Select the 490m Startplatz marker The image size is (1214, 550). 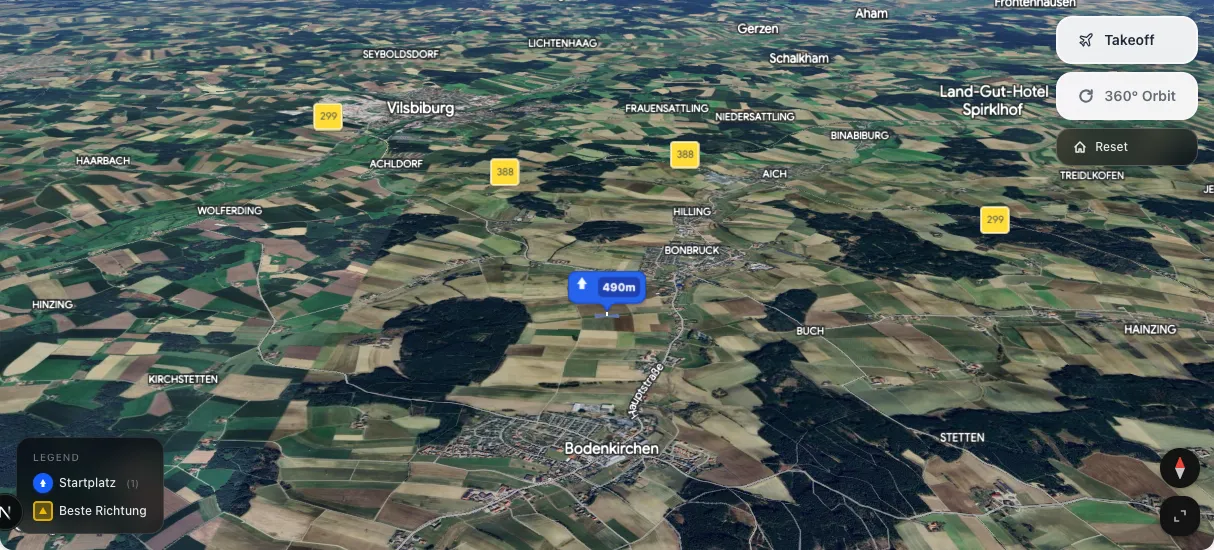click(607, 287)
